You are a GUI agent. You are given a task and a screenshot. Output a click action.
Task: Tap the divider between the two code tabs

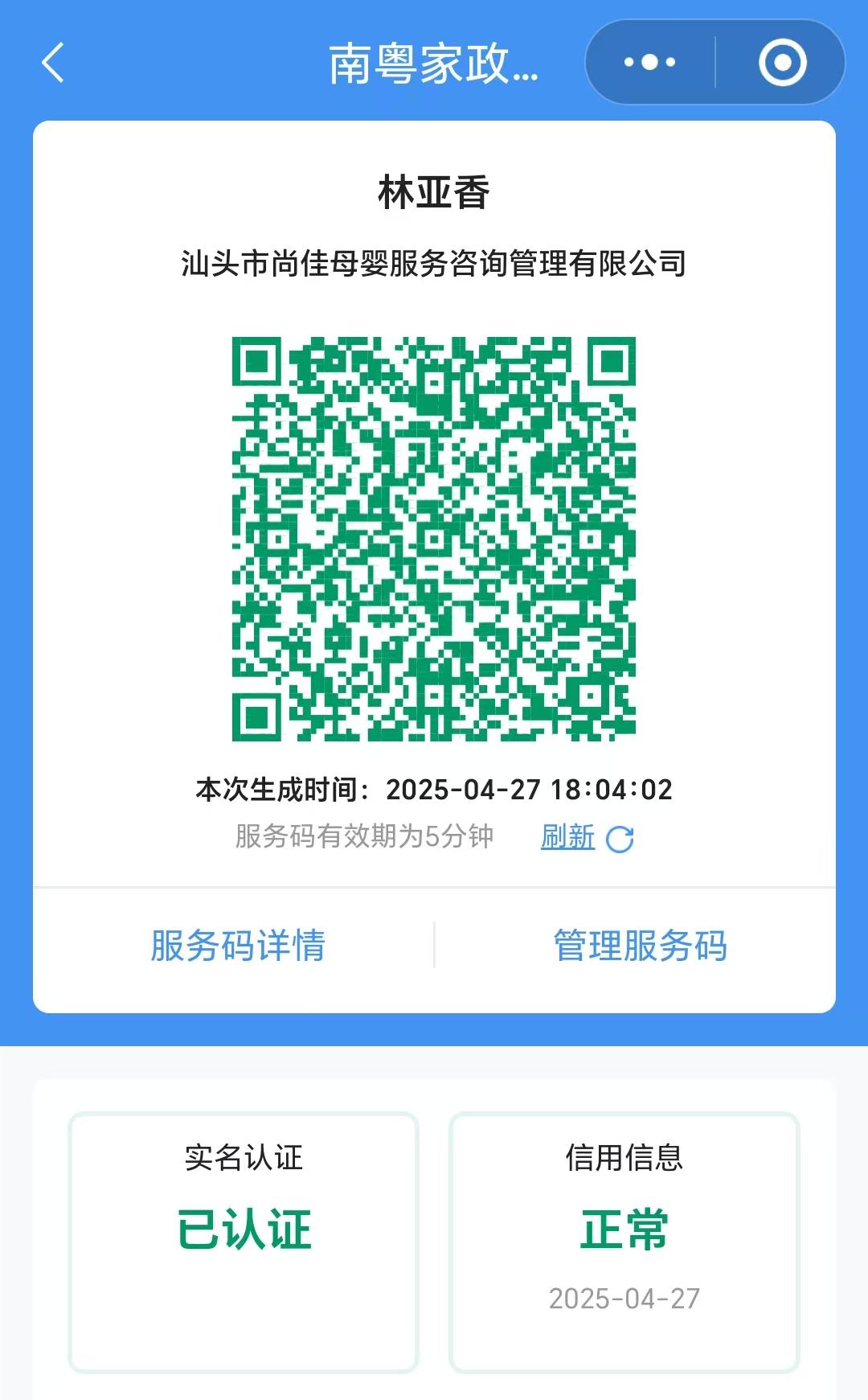click(434, 946)
